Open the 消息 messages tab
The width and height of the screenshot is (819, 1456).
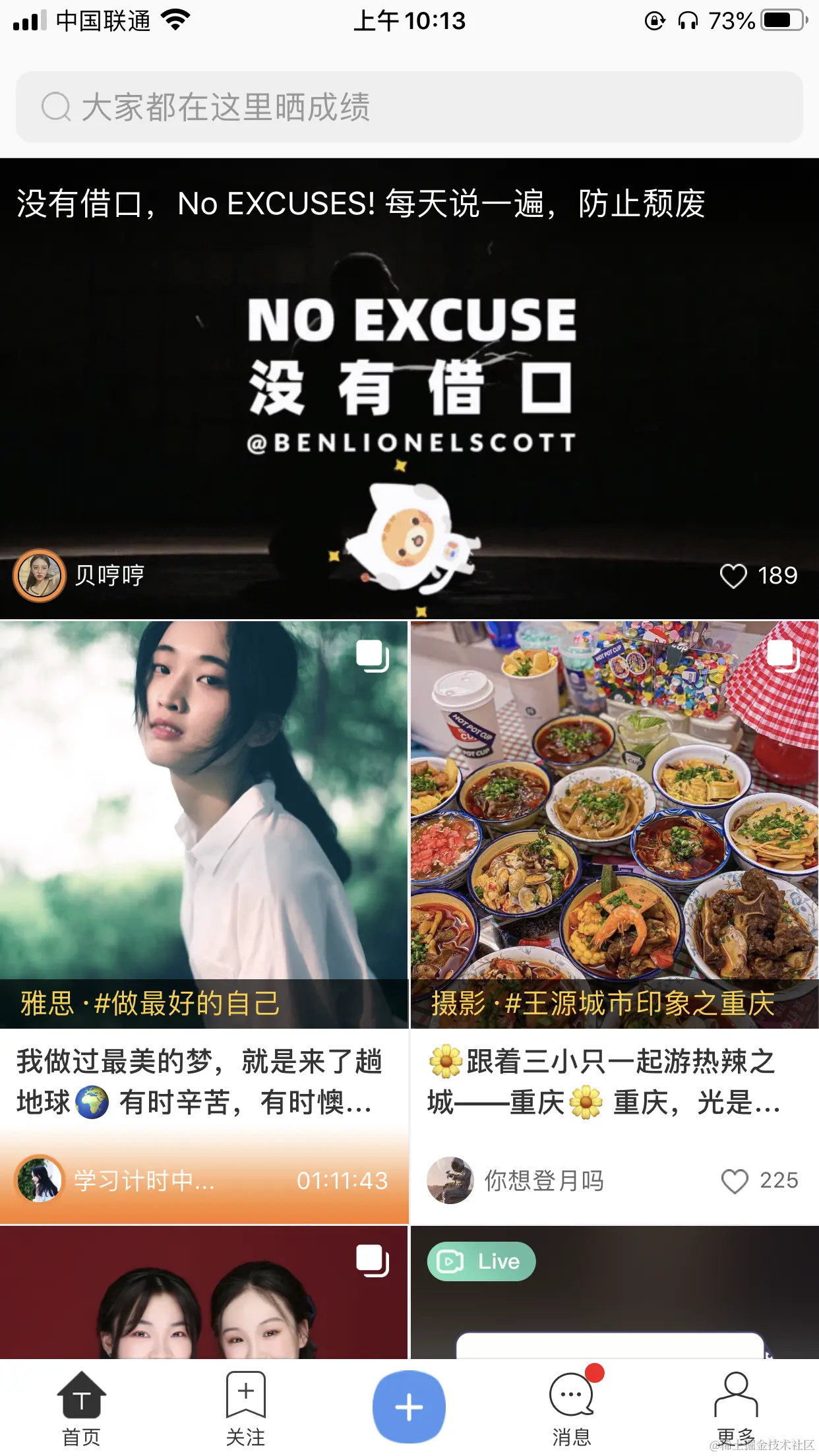coord(571,1408)
